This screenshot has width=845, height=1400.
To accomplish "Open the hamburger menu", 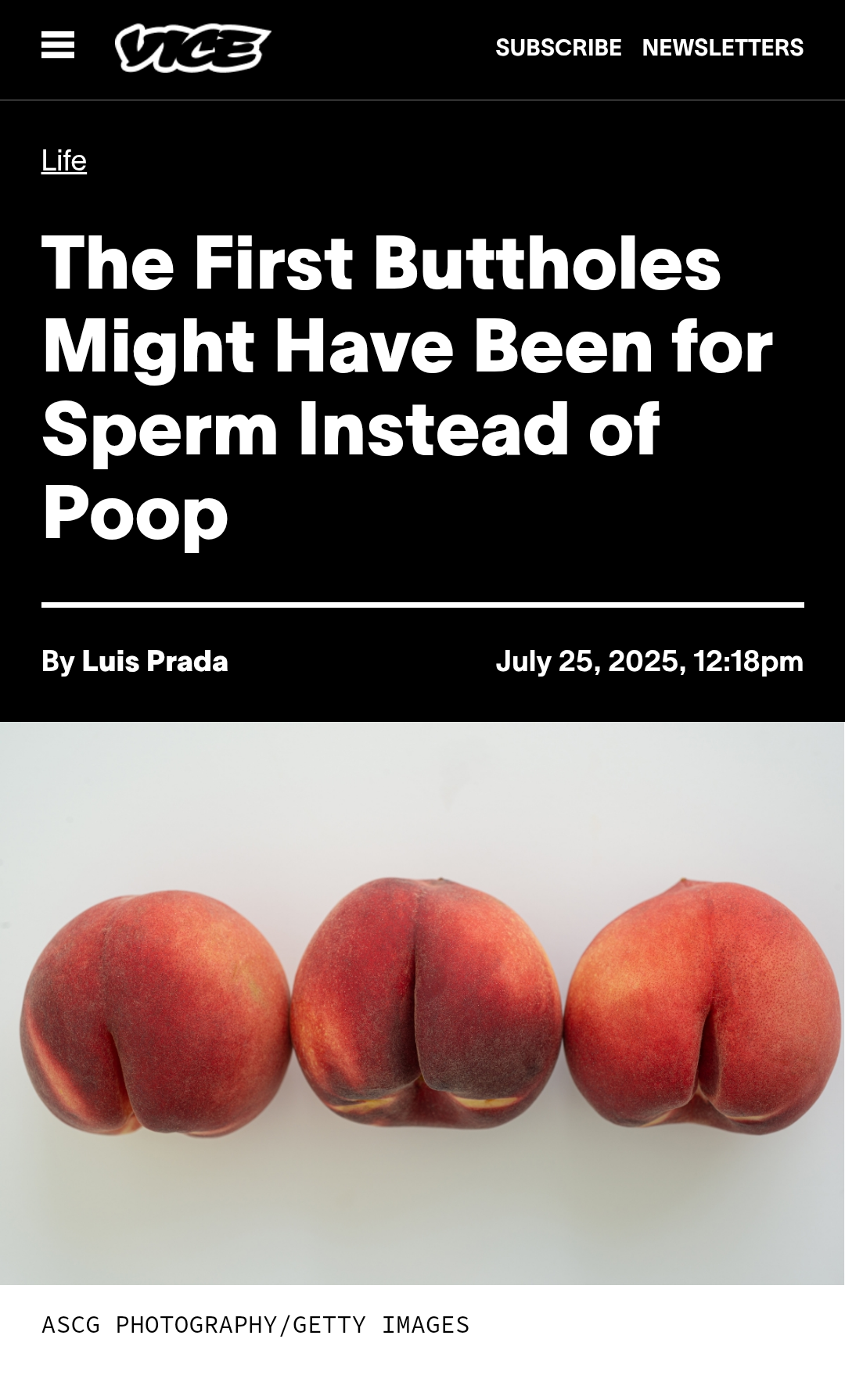I will (x=58, y=45).
